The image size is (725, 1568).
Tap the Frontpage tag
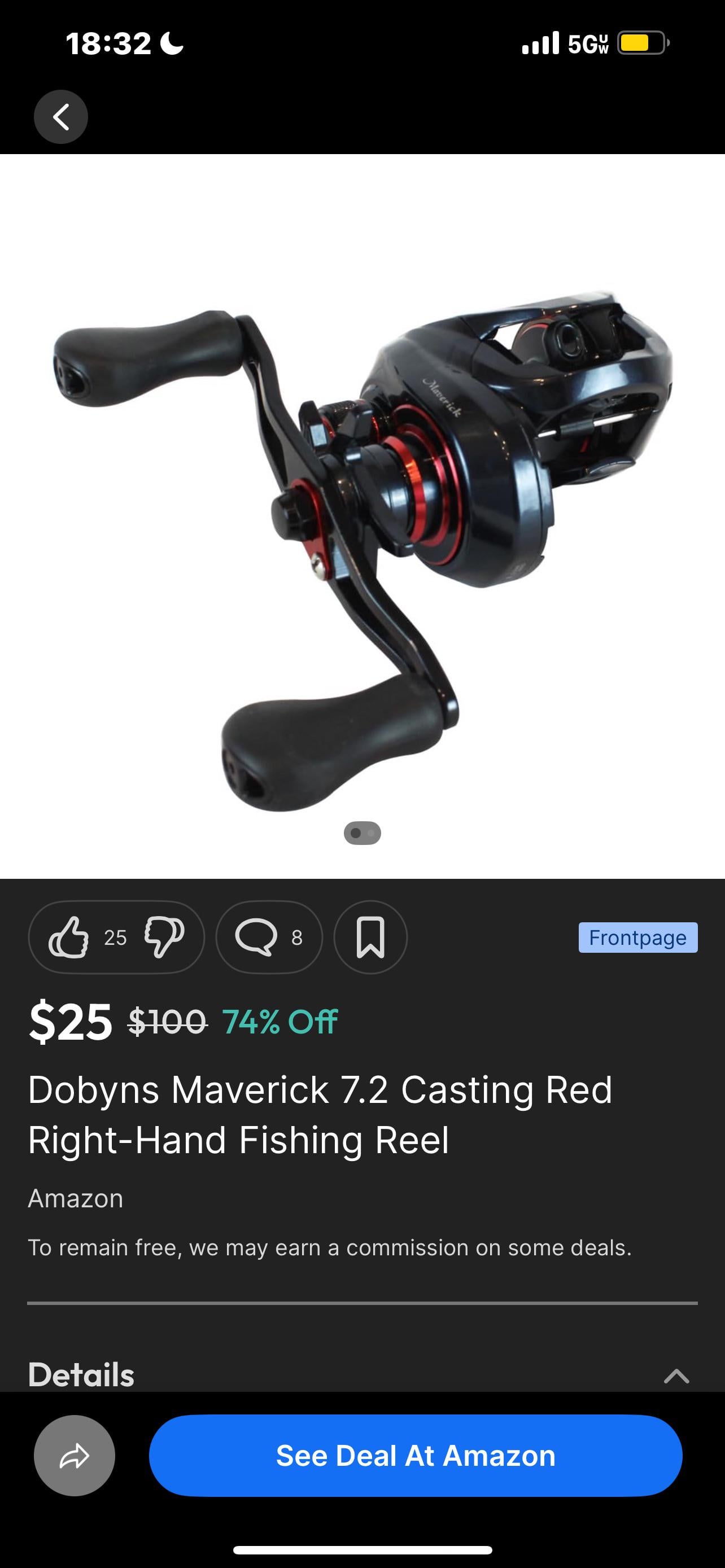click(637, 938)
